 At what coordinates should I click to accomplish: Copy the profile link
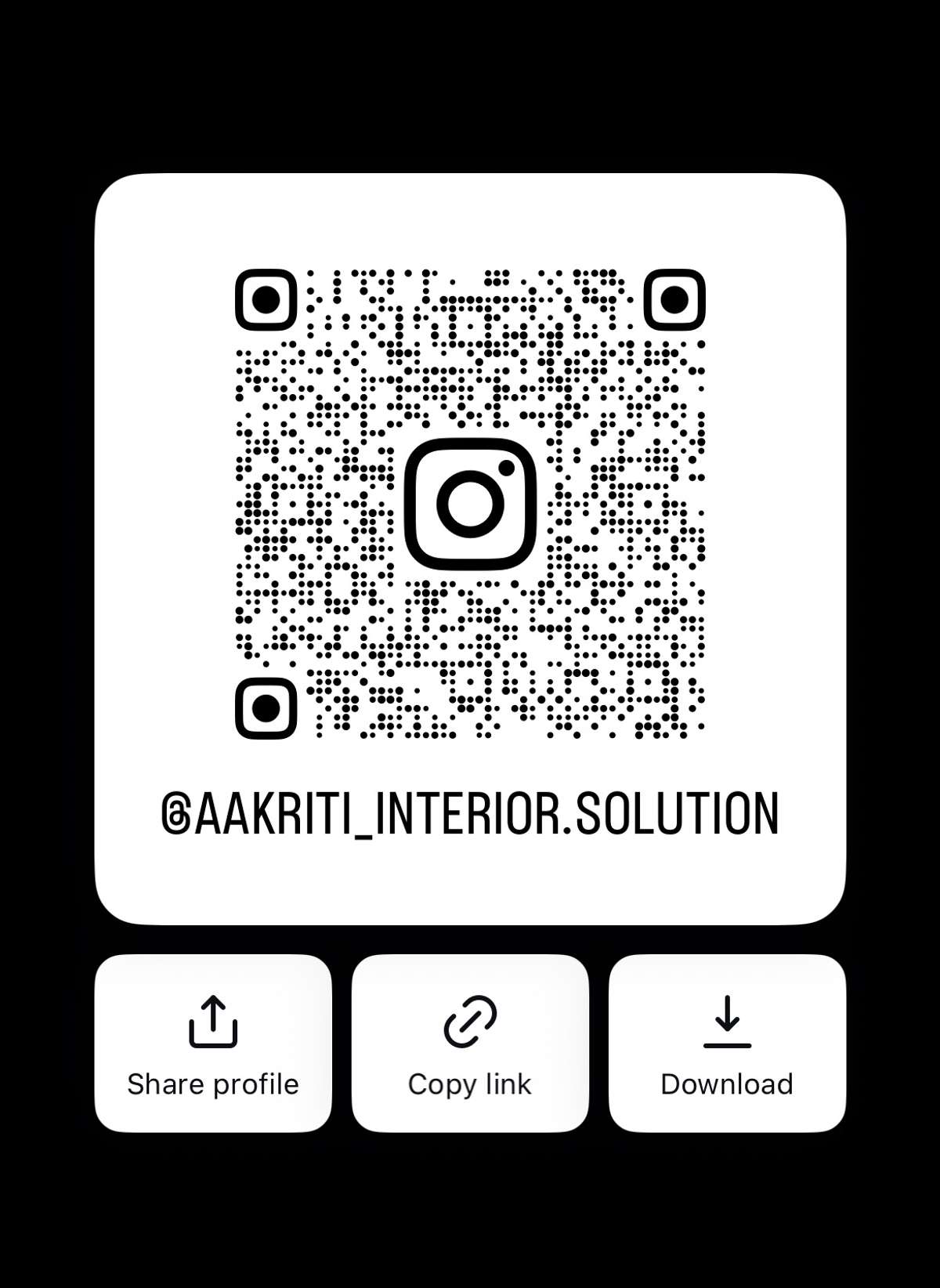pos(470,1043)
